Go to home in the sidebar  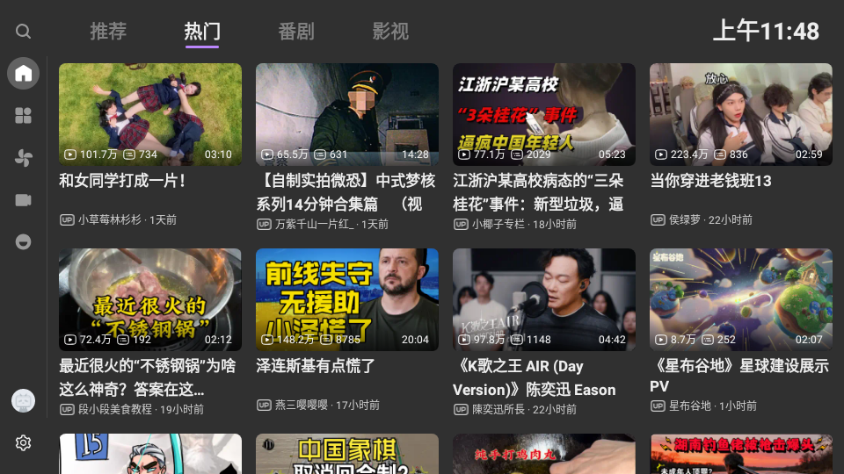[23, 73]
